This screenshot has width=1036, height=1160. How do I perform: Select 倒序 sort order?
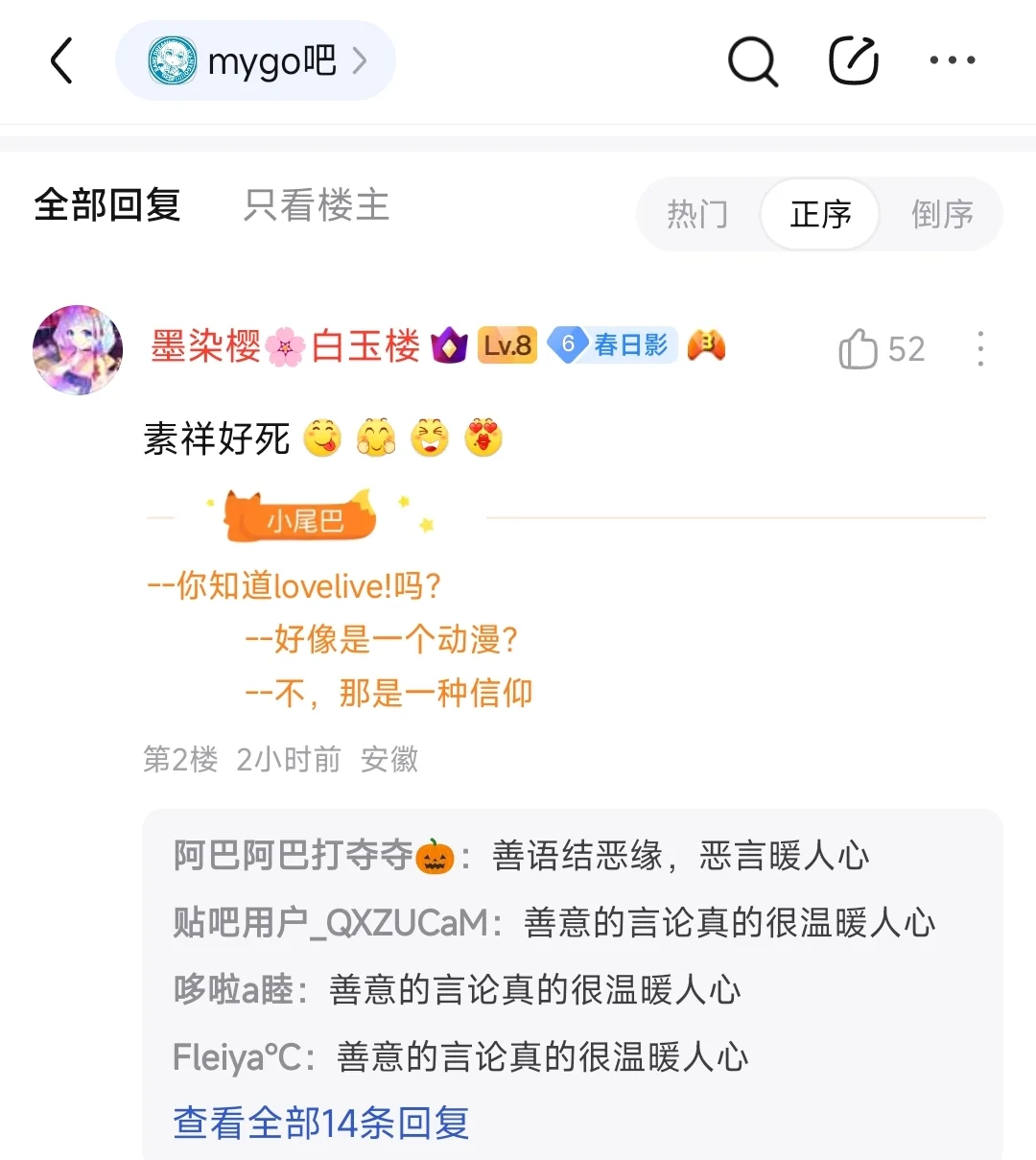942,213
